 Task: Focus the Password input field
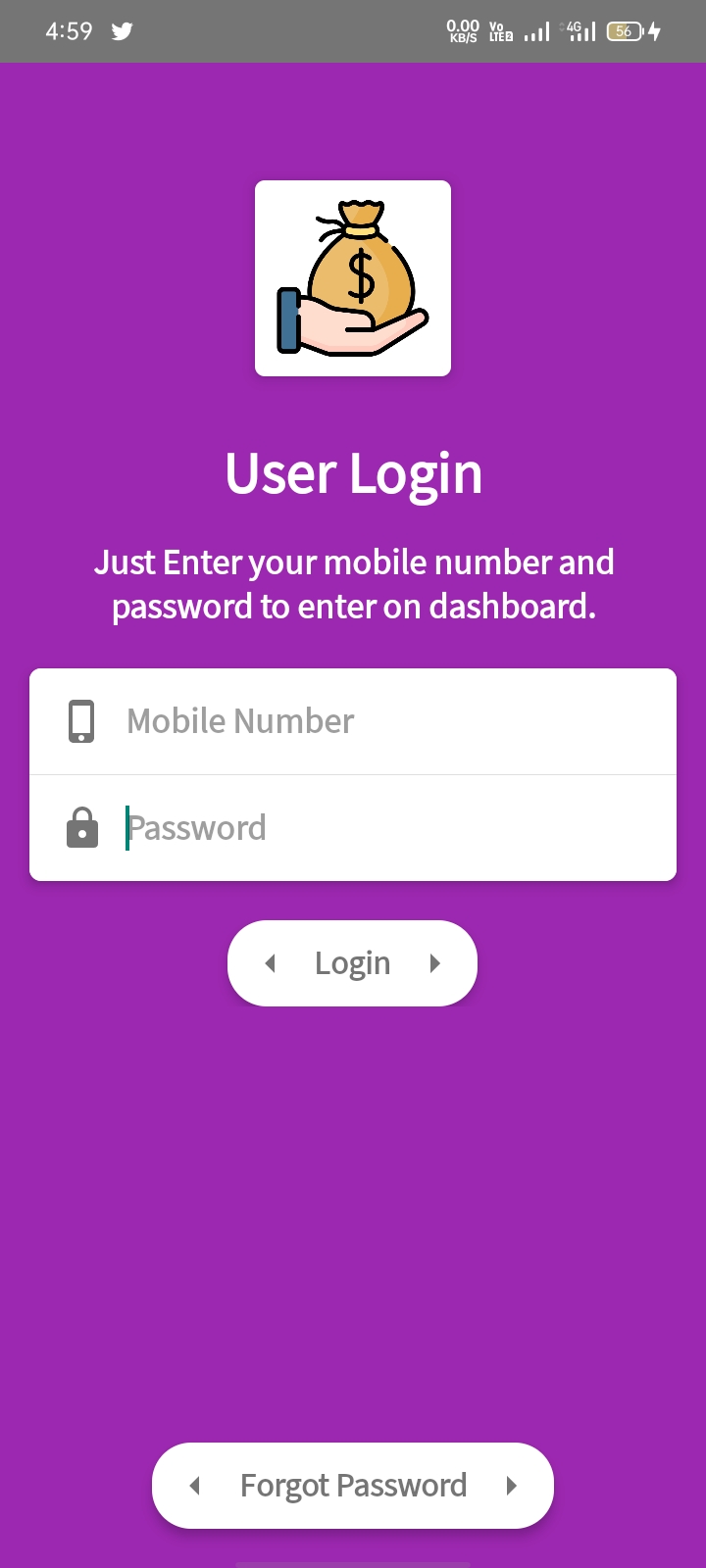click(x=353, y=828)
